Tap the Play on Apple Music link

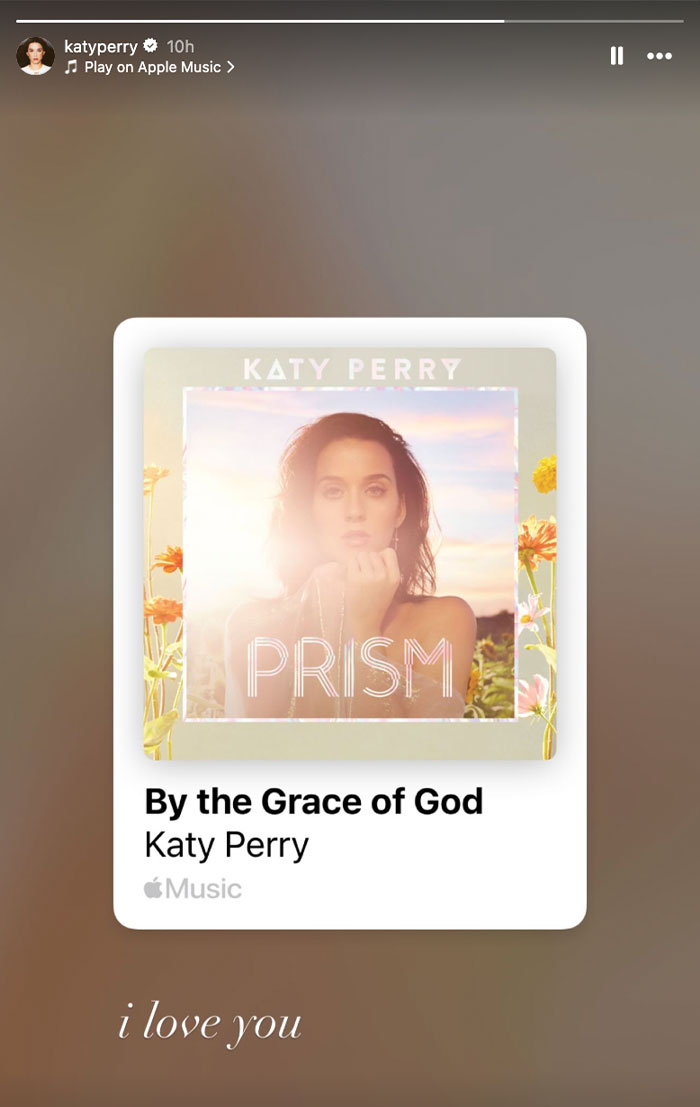(150, 67)
